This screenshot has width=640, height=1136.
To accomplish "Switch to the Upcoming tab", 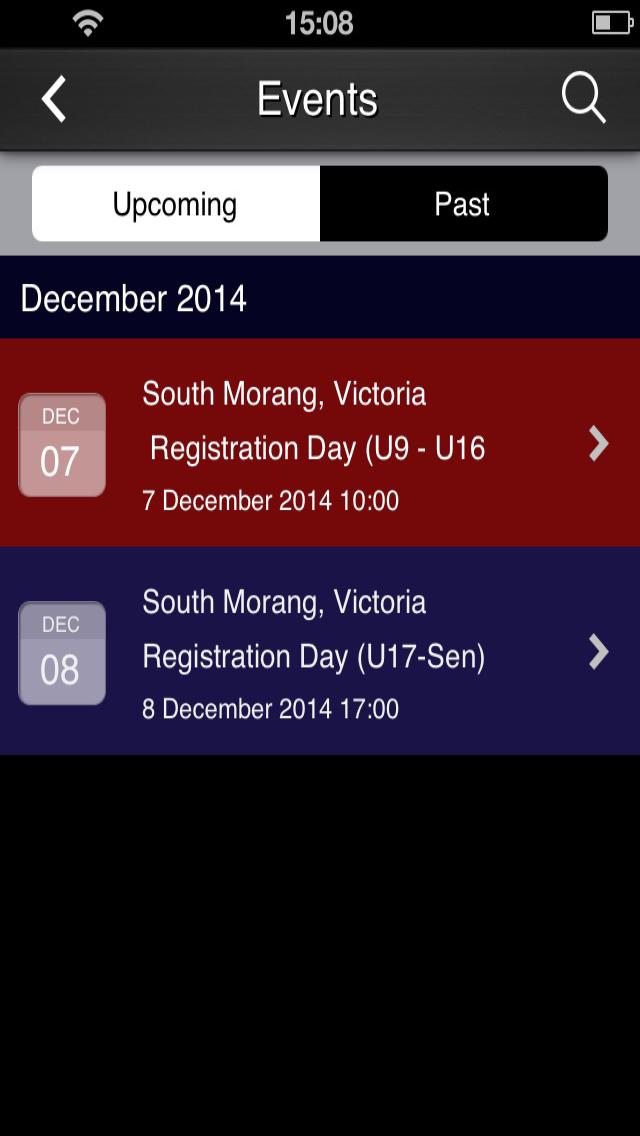I will (x=176, y=204).
